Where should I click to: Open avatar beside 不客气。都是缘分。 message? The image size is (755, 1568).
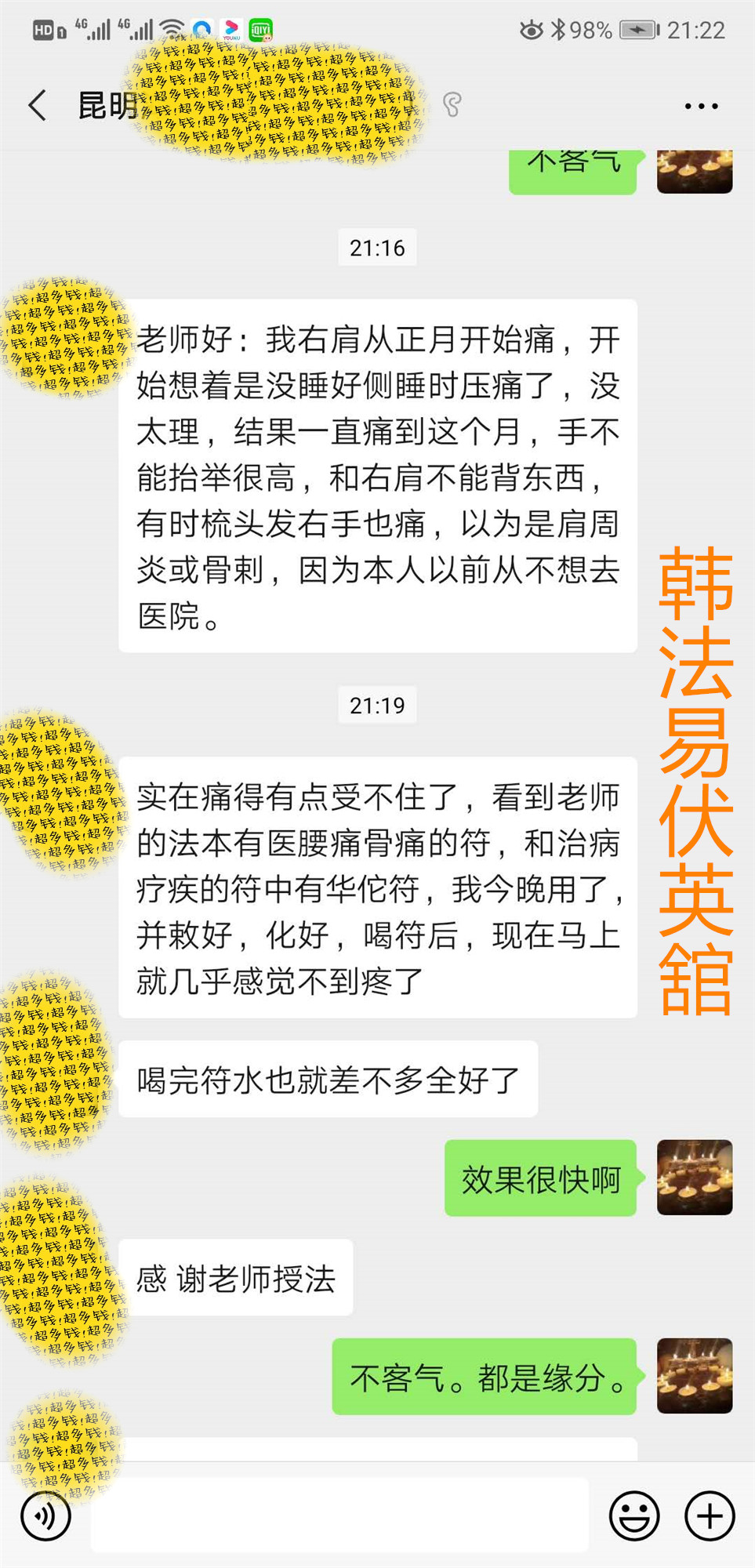[x=694, y=1375]
